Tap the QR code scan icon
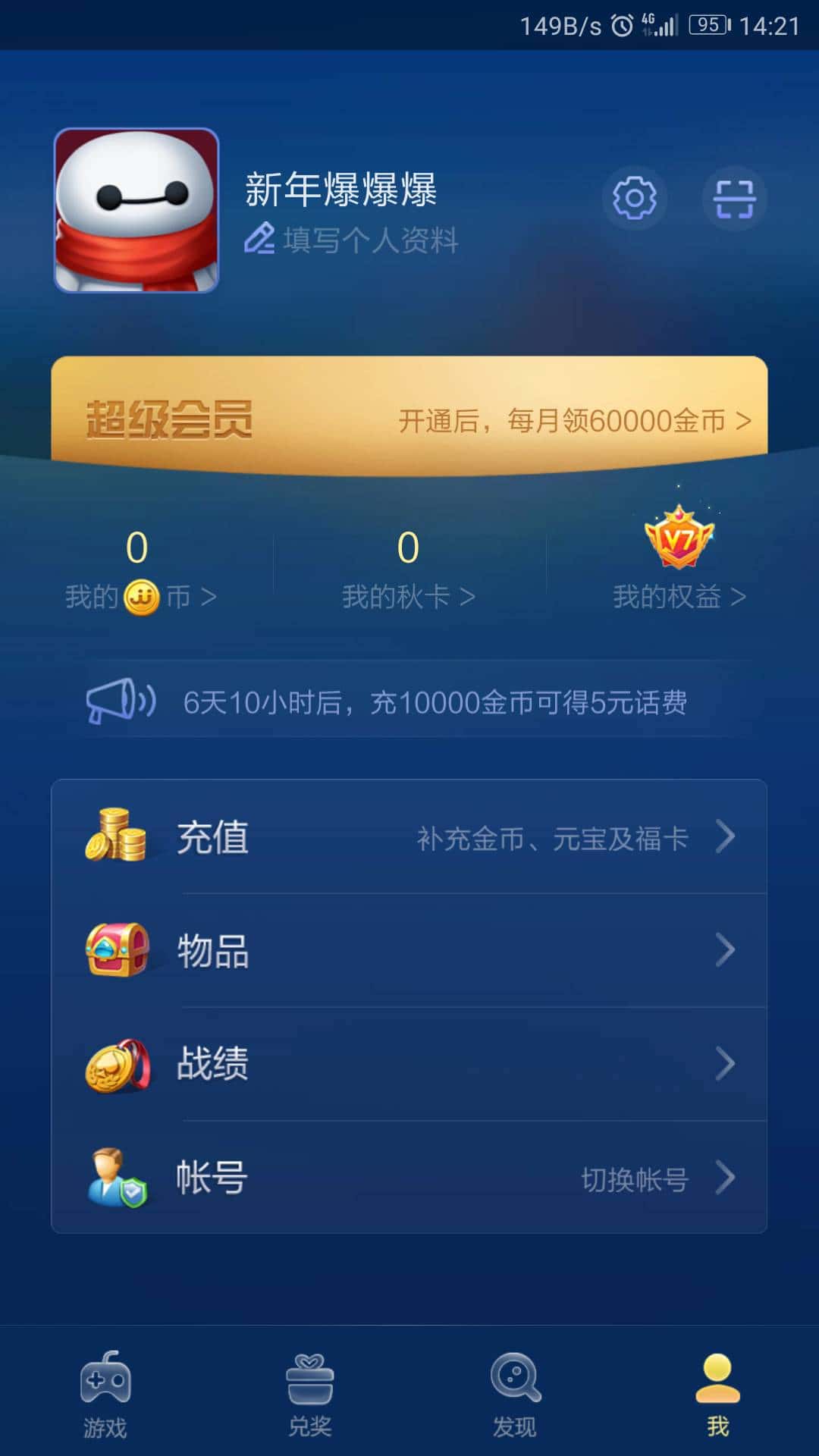Viewport: 819px width, 1456px height. point(733,199)
